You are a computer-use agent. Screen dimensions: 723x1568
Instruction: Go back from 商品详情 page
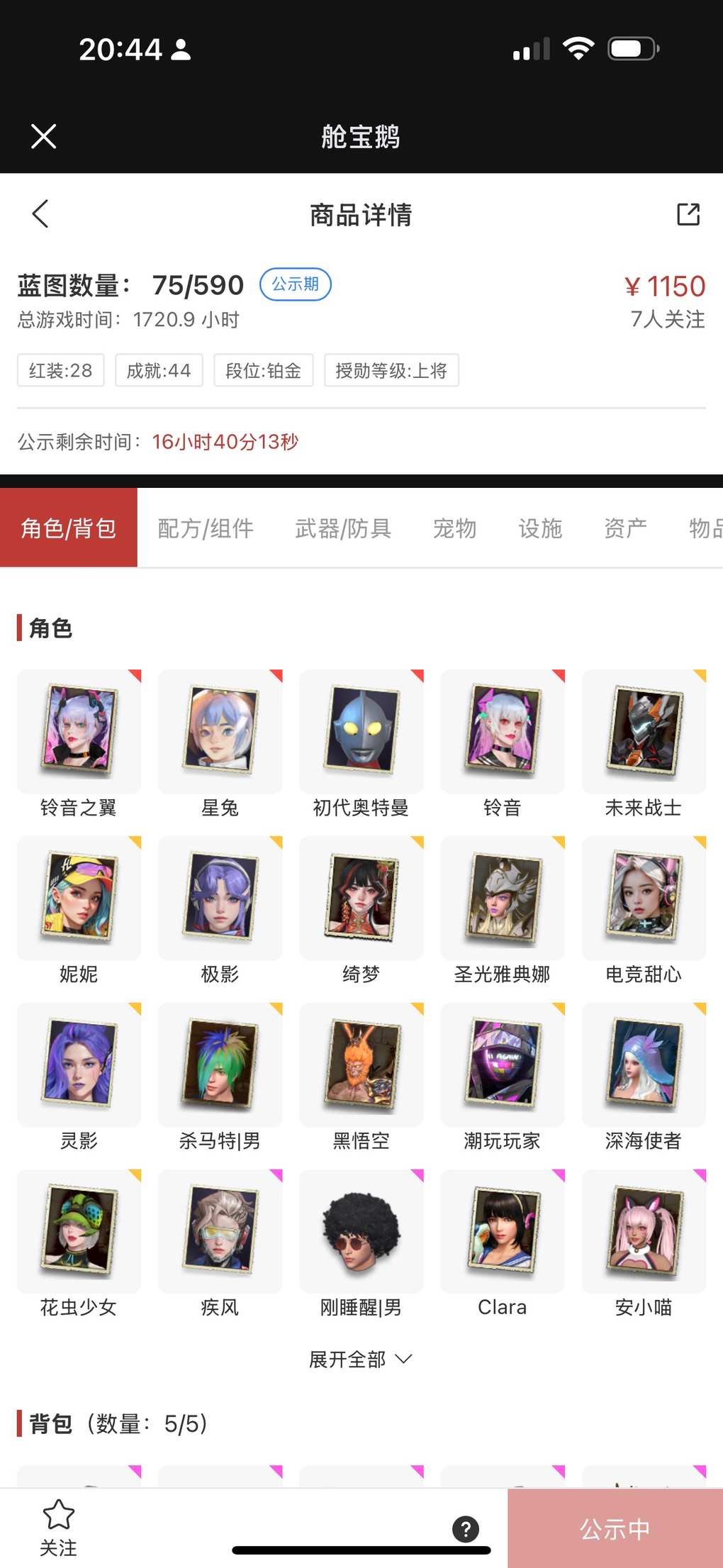(40, 213)
